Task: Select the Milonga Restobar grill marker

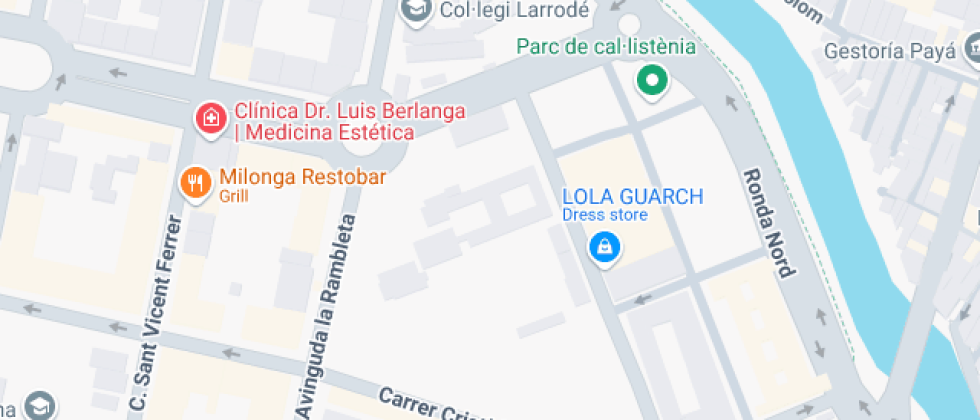Action: (195, 182)
